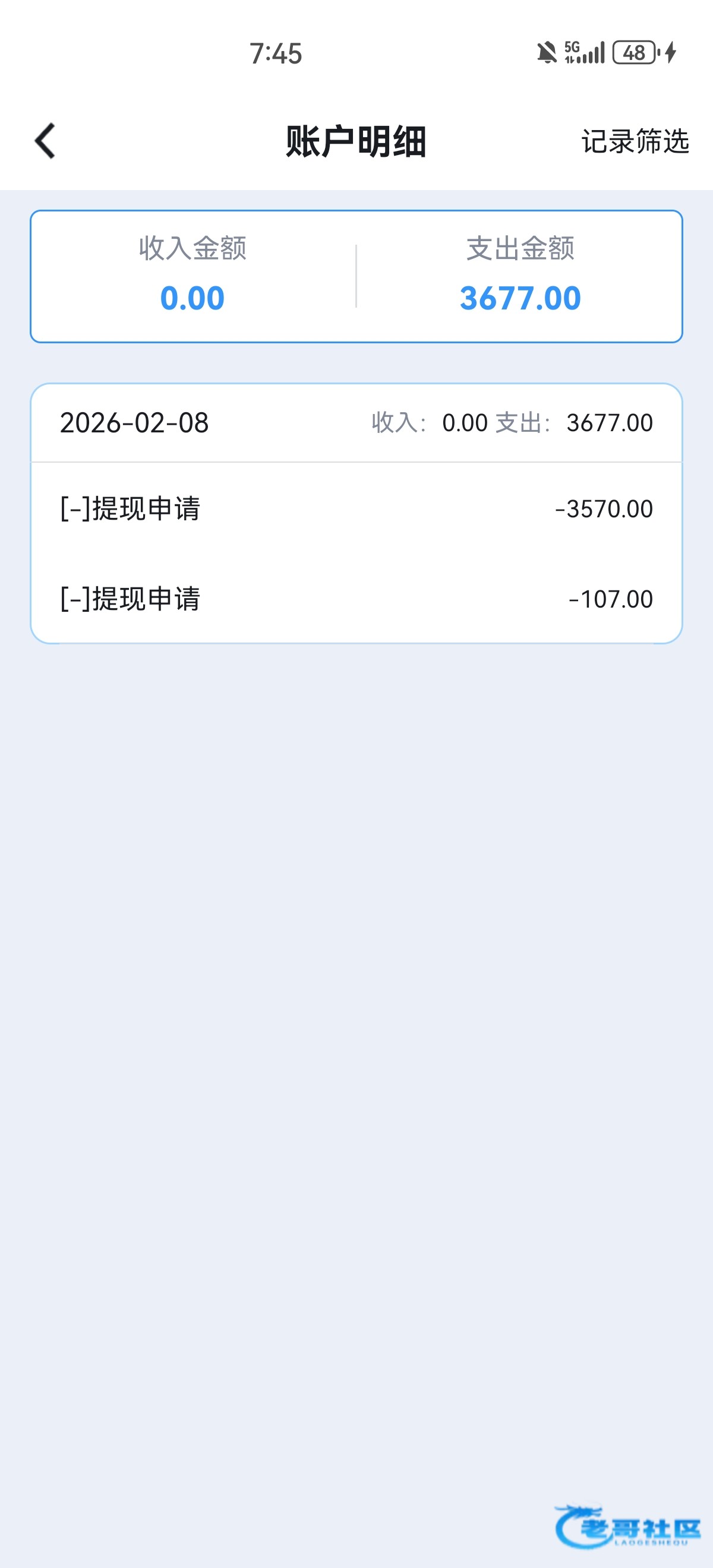Image resolution: width=713 pixels, height=1568 pixels.
Task: Open the -3570.00 withdrawal request record
Action: (356, 508)
